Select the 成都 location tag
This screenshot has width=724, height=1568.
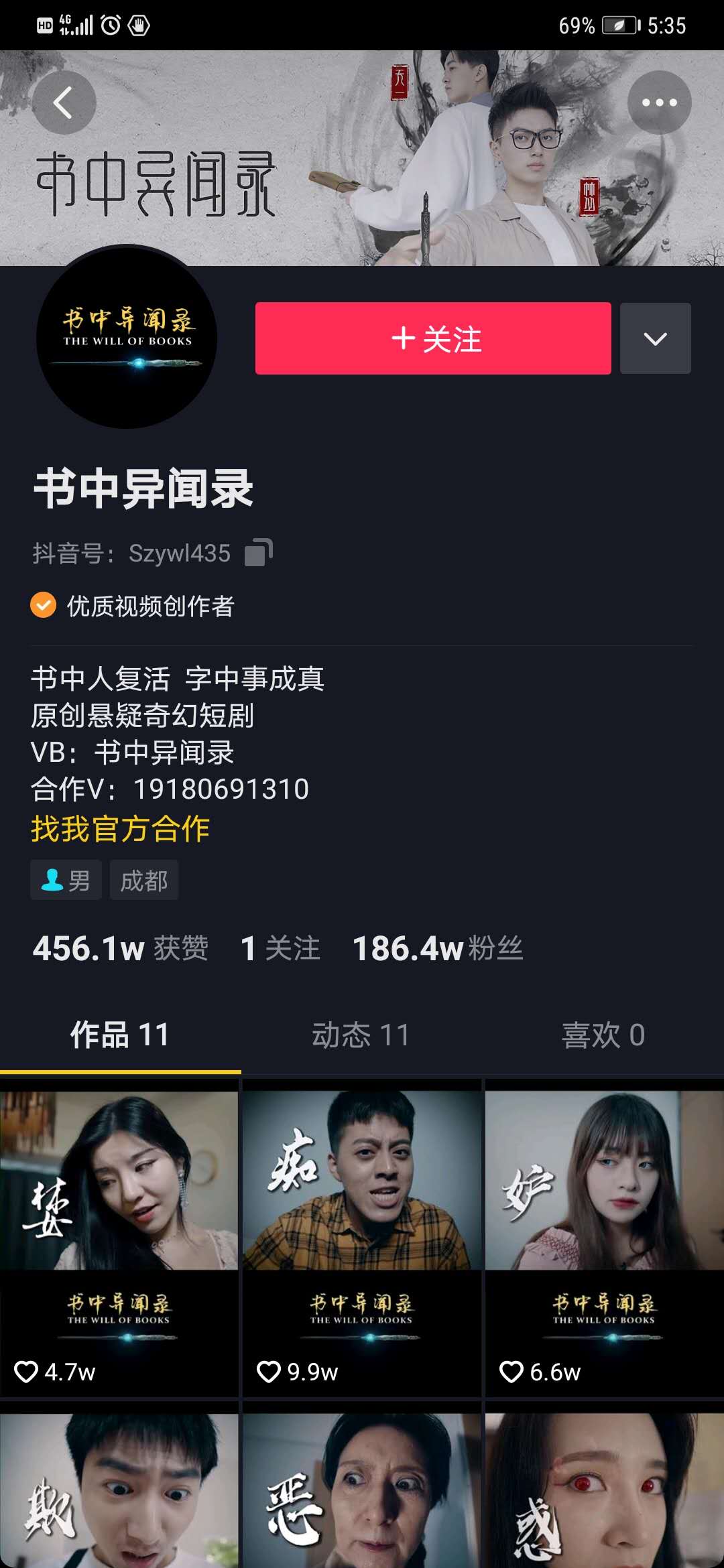(144, 880)
